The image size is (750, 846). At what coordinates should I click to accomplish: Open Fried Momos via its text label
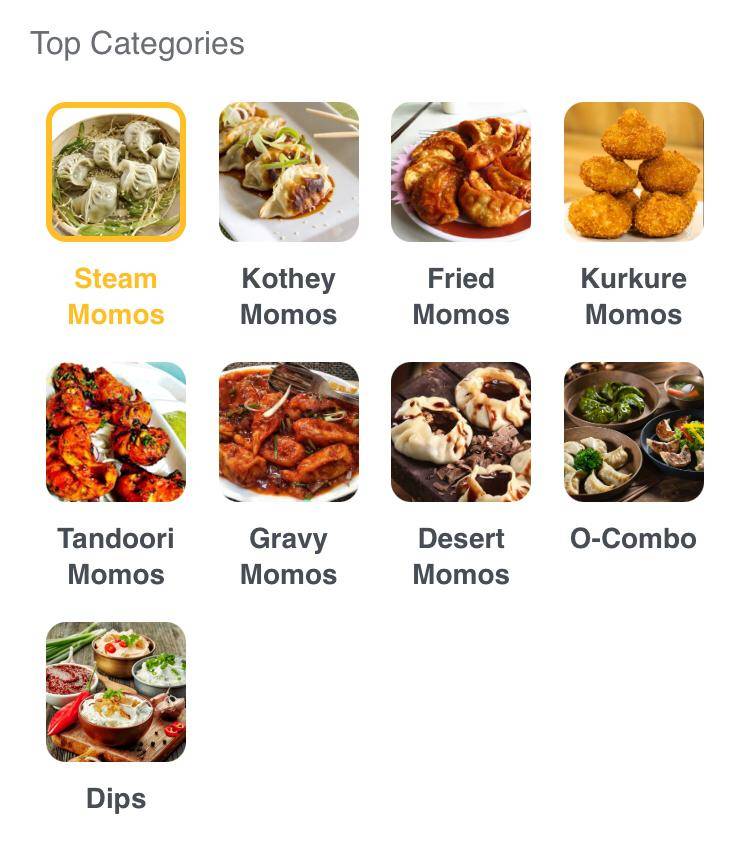point(461,296)
